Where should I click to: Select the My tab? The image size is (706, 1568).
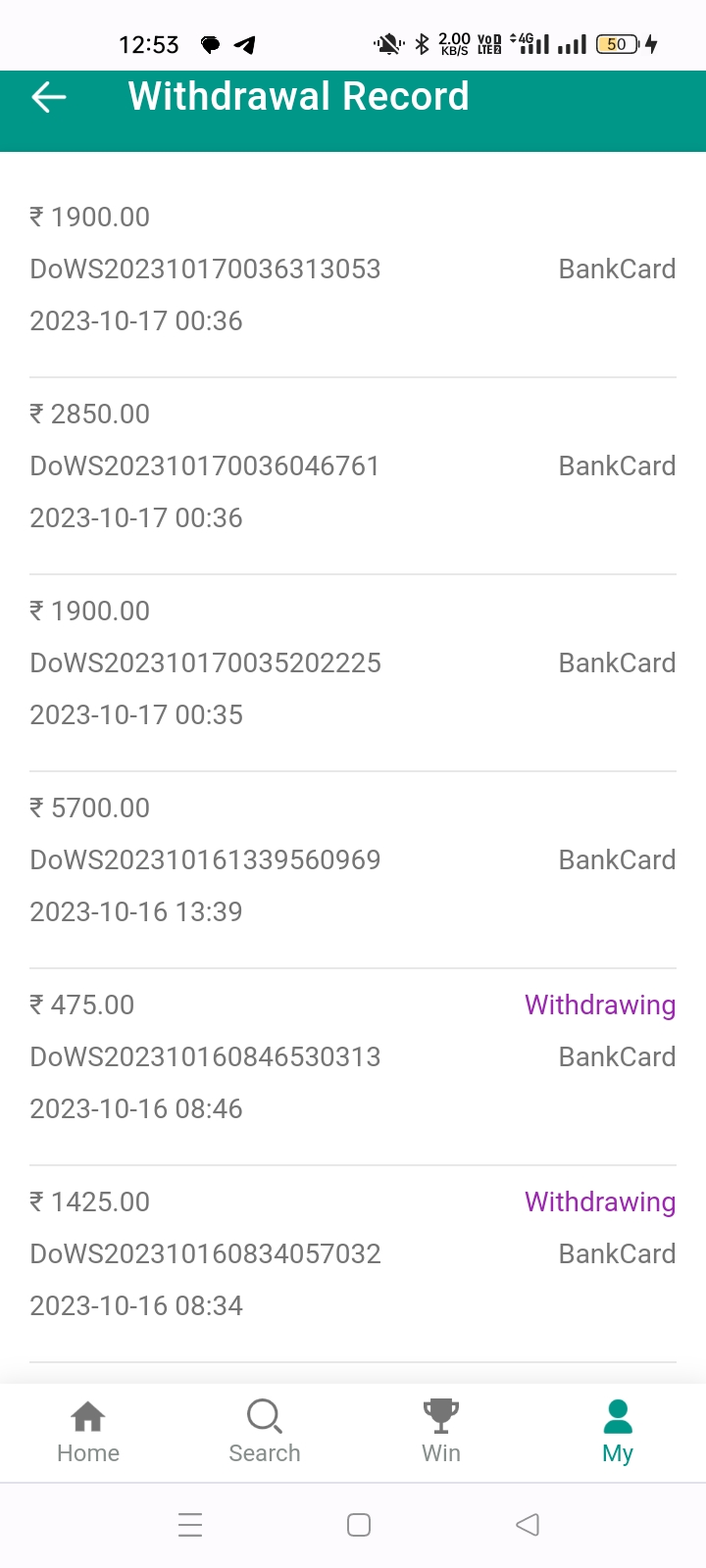(x=618, y=1432)
